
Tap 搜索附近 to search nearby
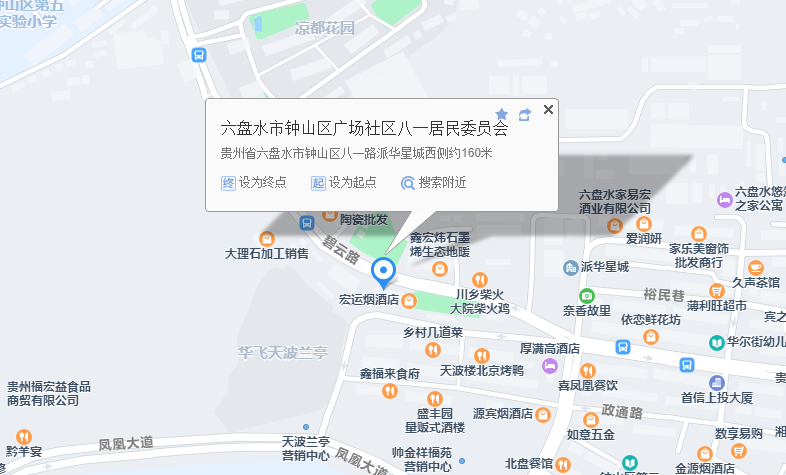[434, 182]
